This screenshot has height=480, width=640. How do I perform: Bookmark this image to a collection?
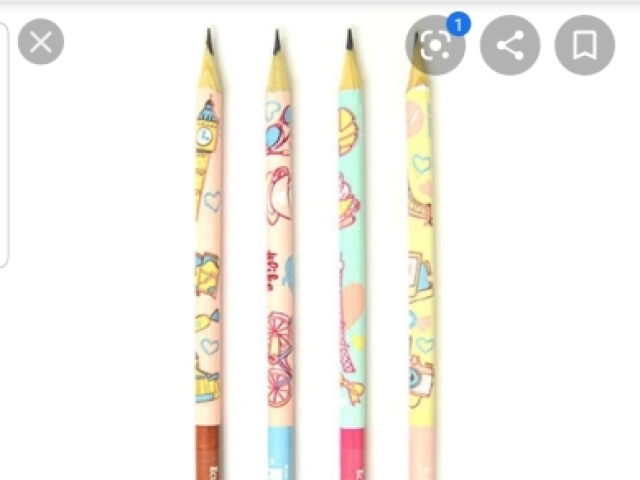point(584,45)
